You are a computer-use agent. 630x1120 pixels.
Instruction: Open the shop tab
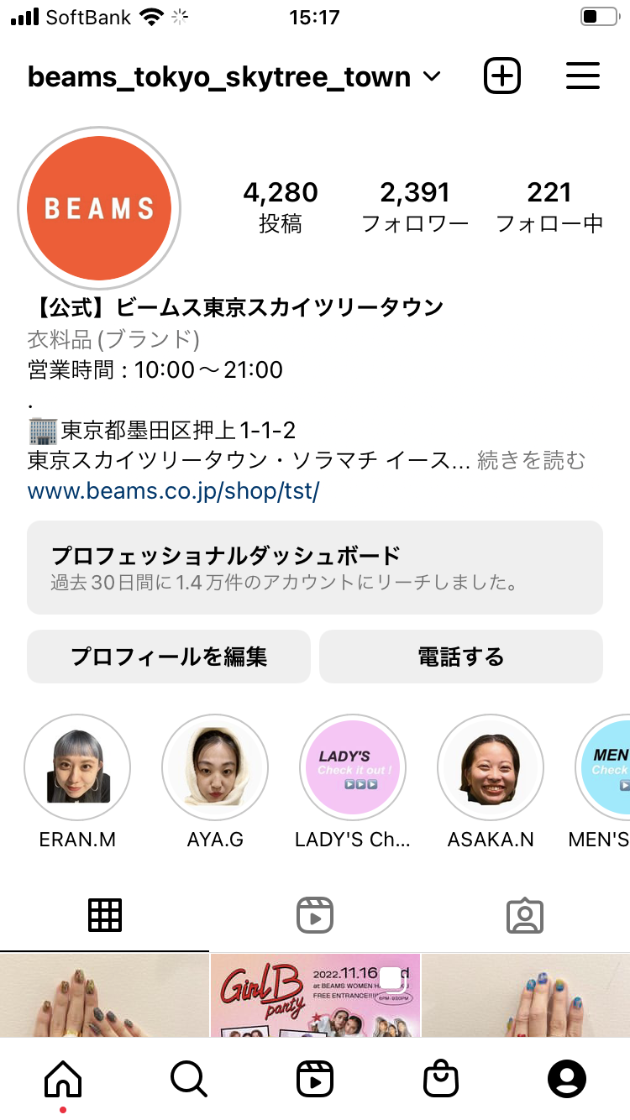click(440, 1079)
